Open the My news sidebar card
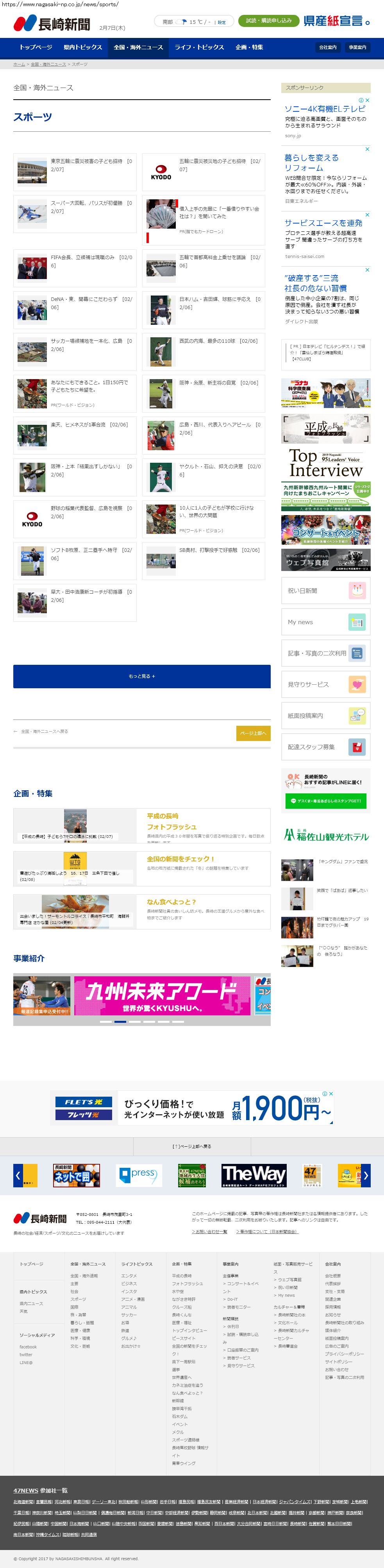 point(325,621)
